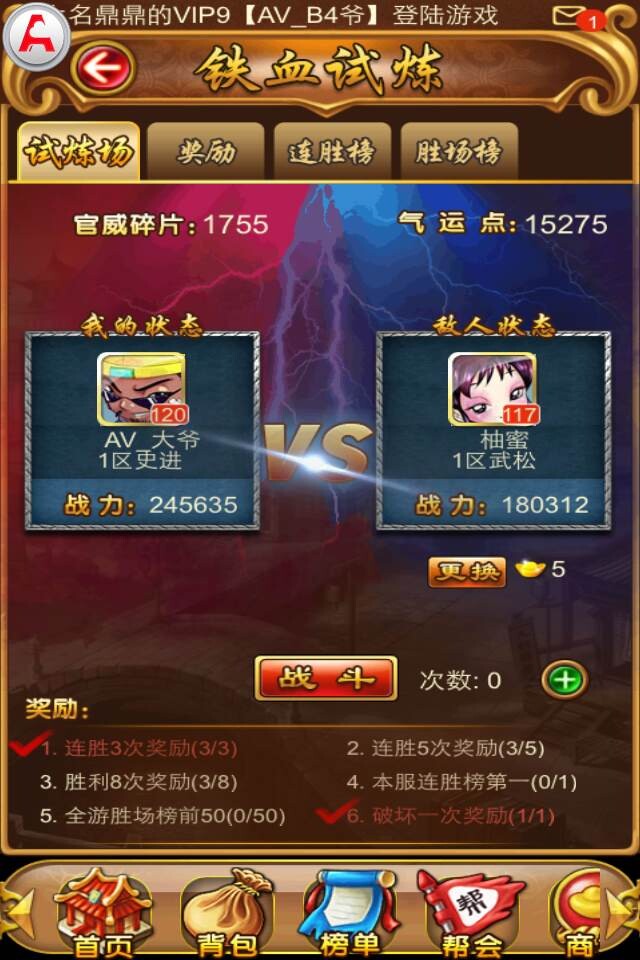Switch to the 胜场榜 tab

coord(458,152)
